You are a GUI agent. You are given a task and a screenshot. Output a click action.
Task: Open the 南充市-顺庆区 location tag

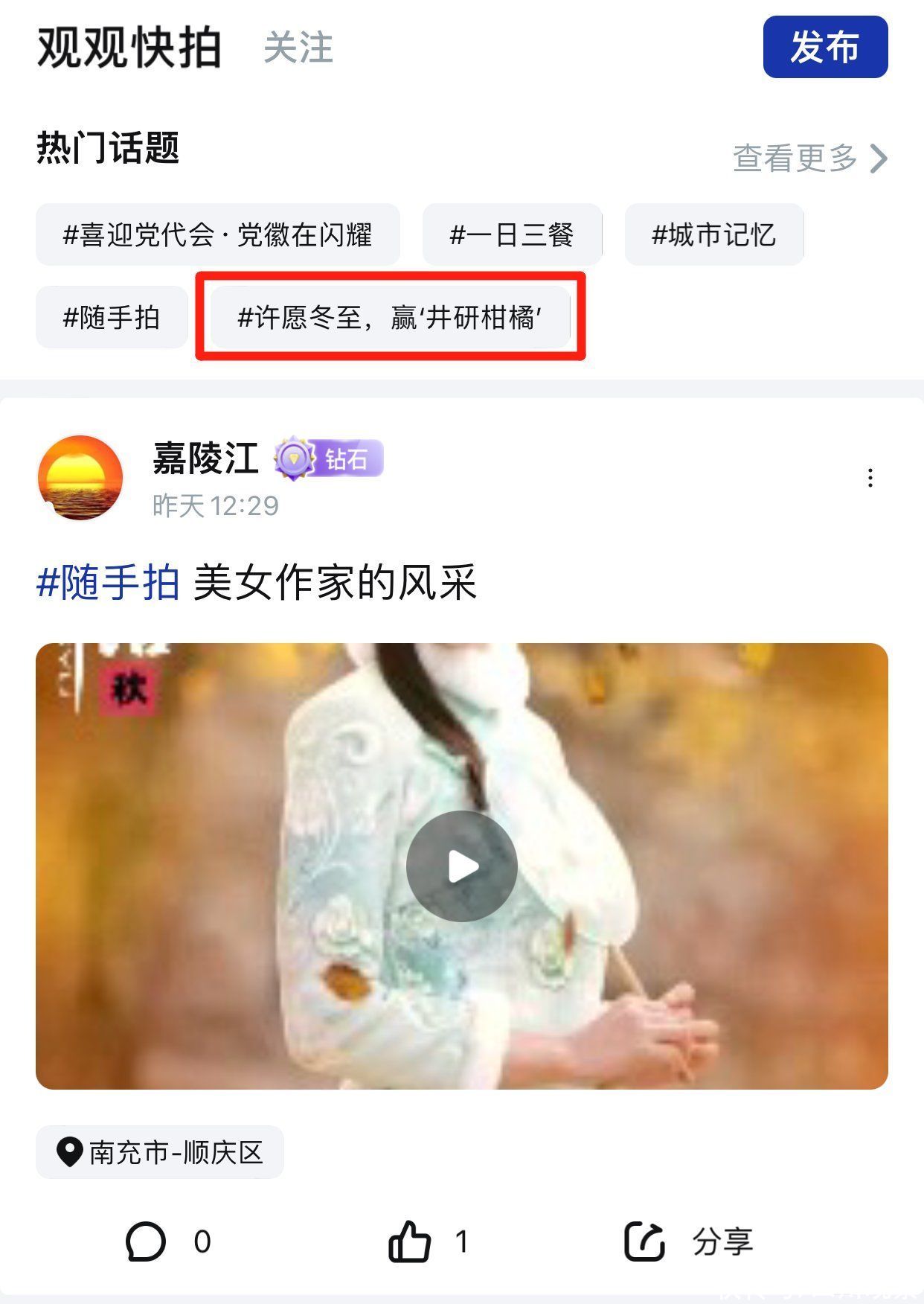(x=160, y=1152)
